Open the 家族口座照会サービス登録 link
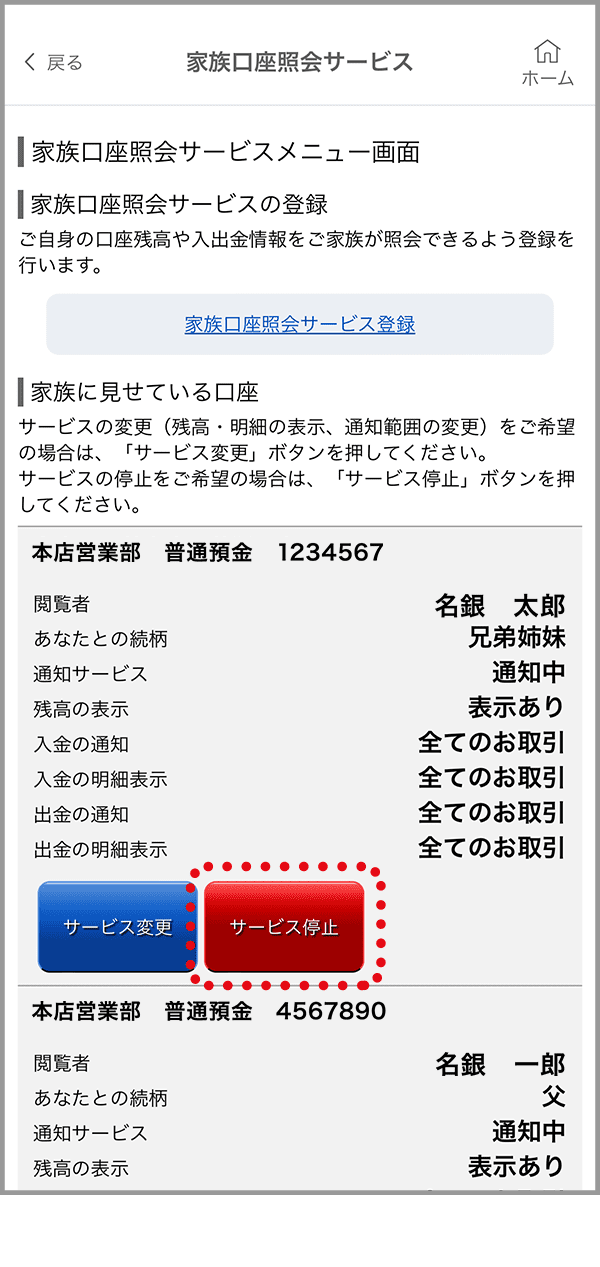 pos(300,324)
